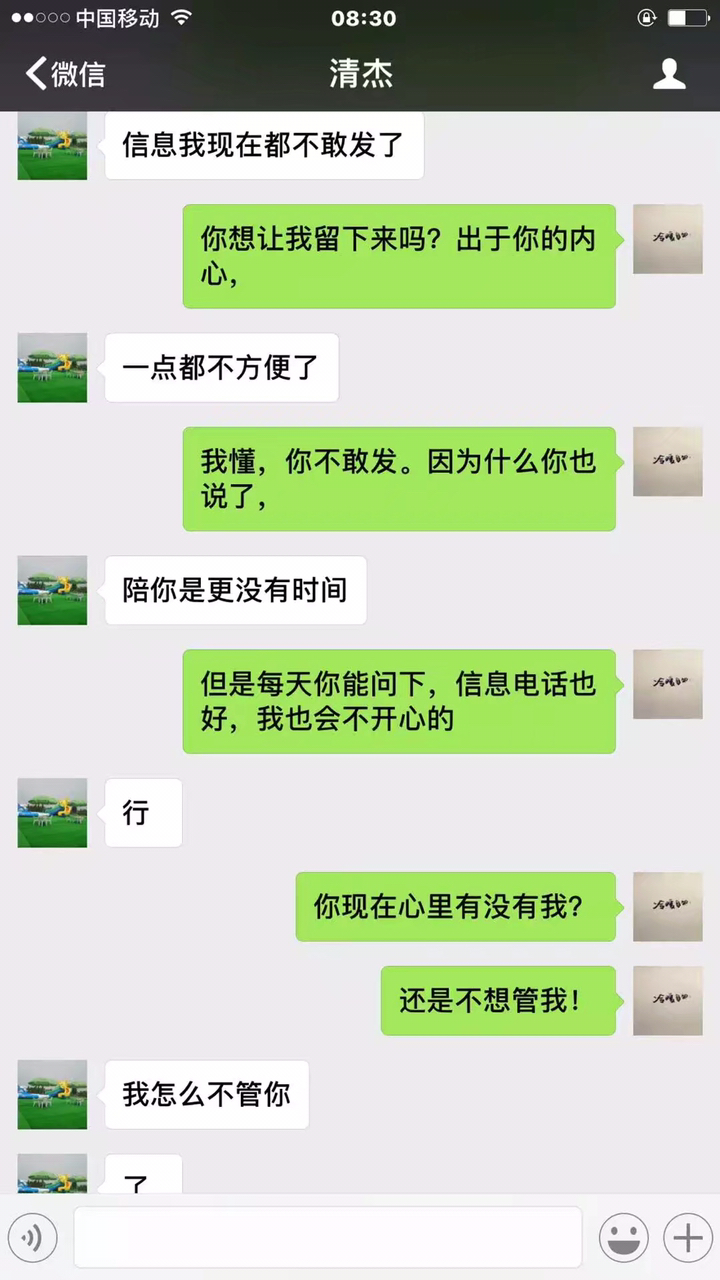Image resolution: width=720 pixels, height=1280 pixels.
Task: Focus the message text field
Action: [327, 1238]
